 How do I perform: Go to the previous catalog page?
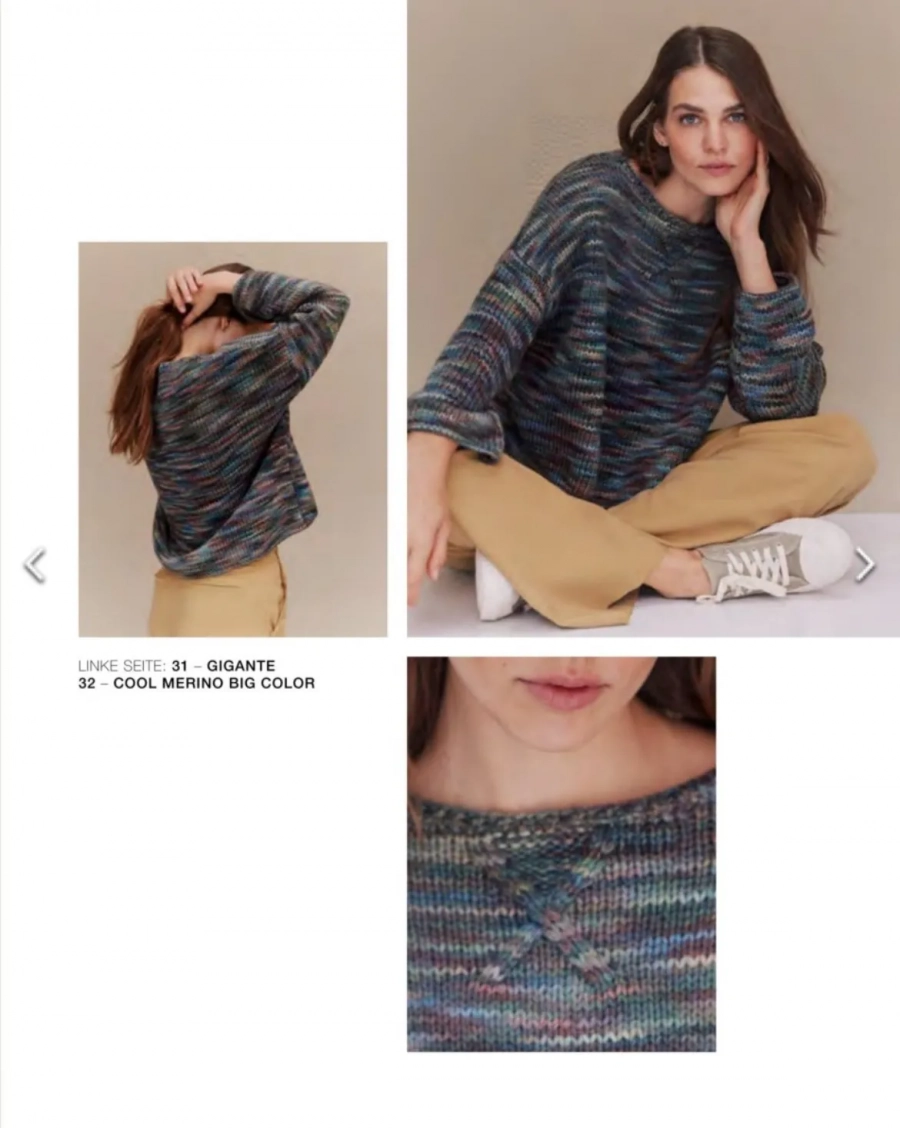(x=35, y=565)
